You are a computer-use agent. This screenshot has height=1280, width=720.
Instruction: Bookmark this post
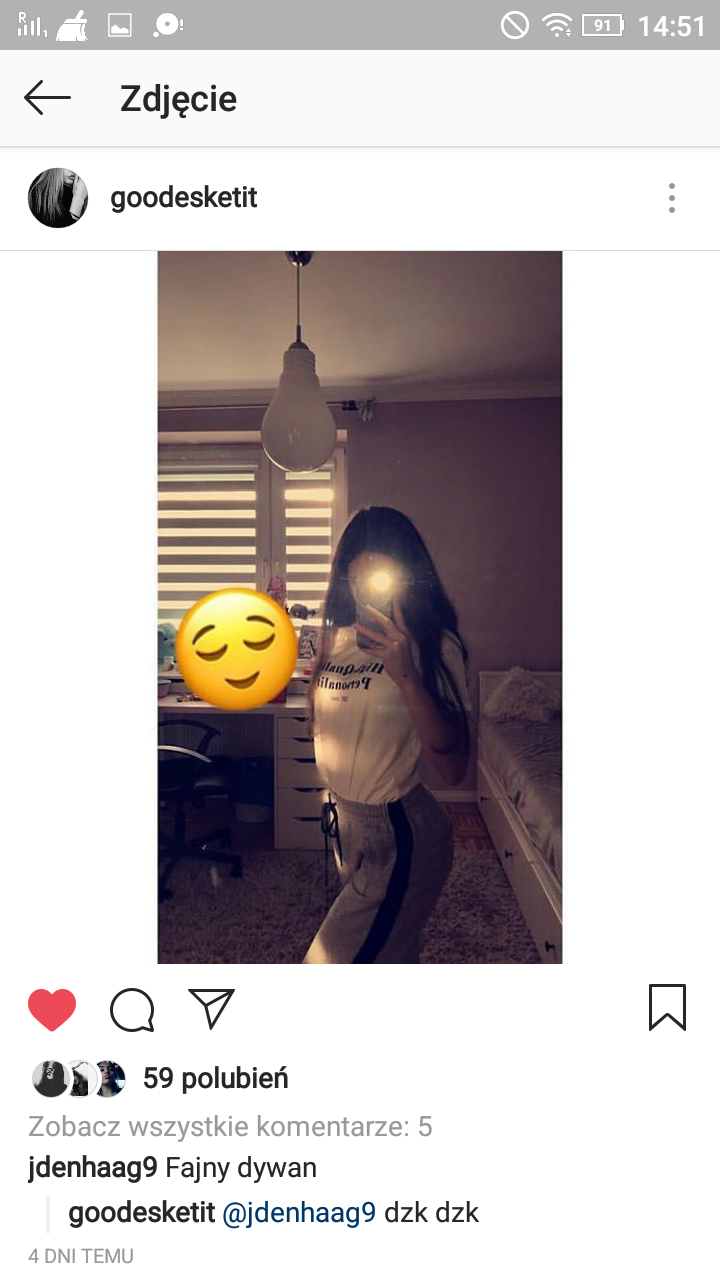667,1007
